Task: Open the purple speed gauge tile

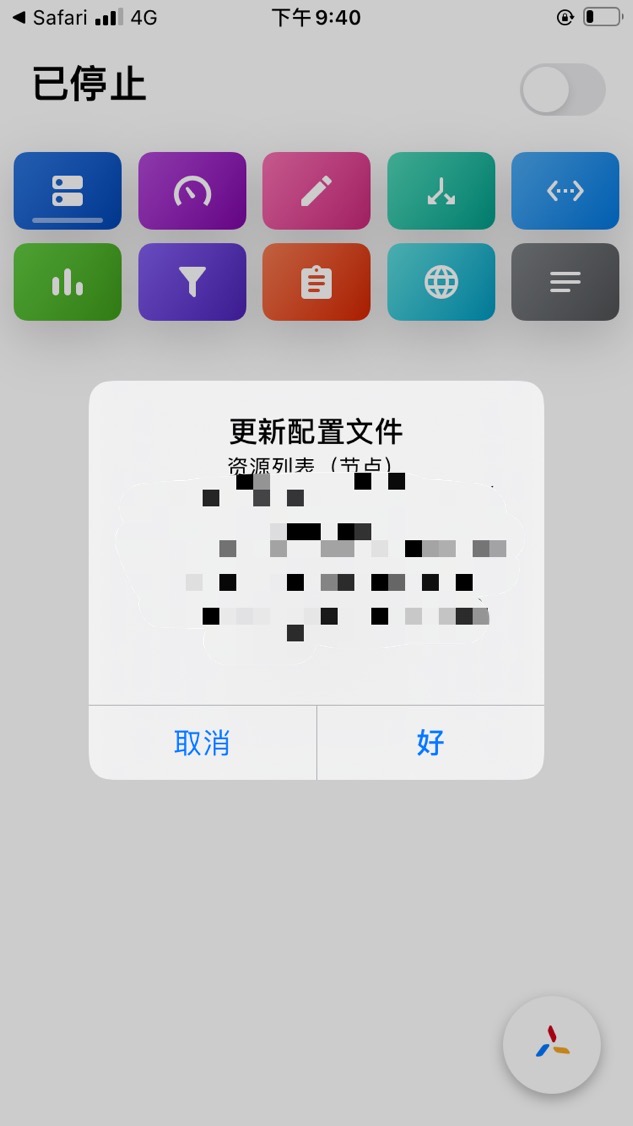Action: pyautogui.click(x=192, y=190)
